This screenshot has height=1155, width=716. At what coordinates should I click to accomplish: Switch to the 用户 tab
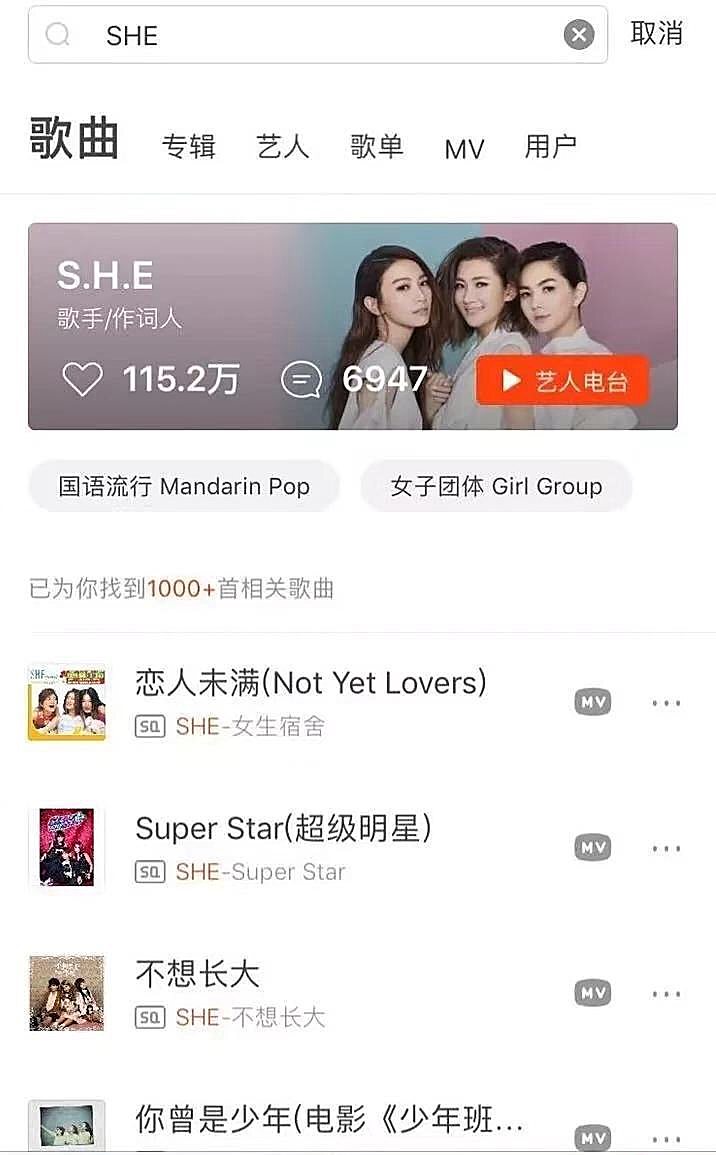pyautogui.click(x=550, y=148)
